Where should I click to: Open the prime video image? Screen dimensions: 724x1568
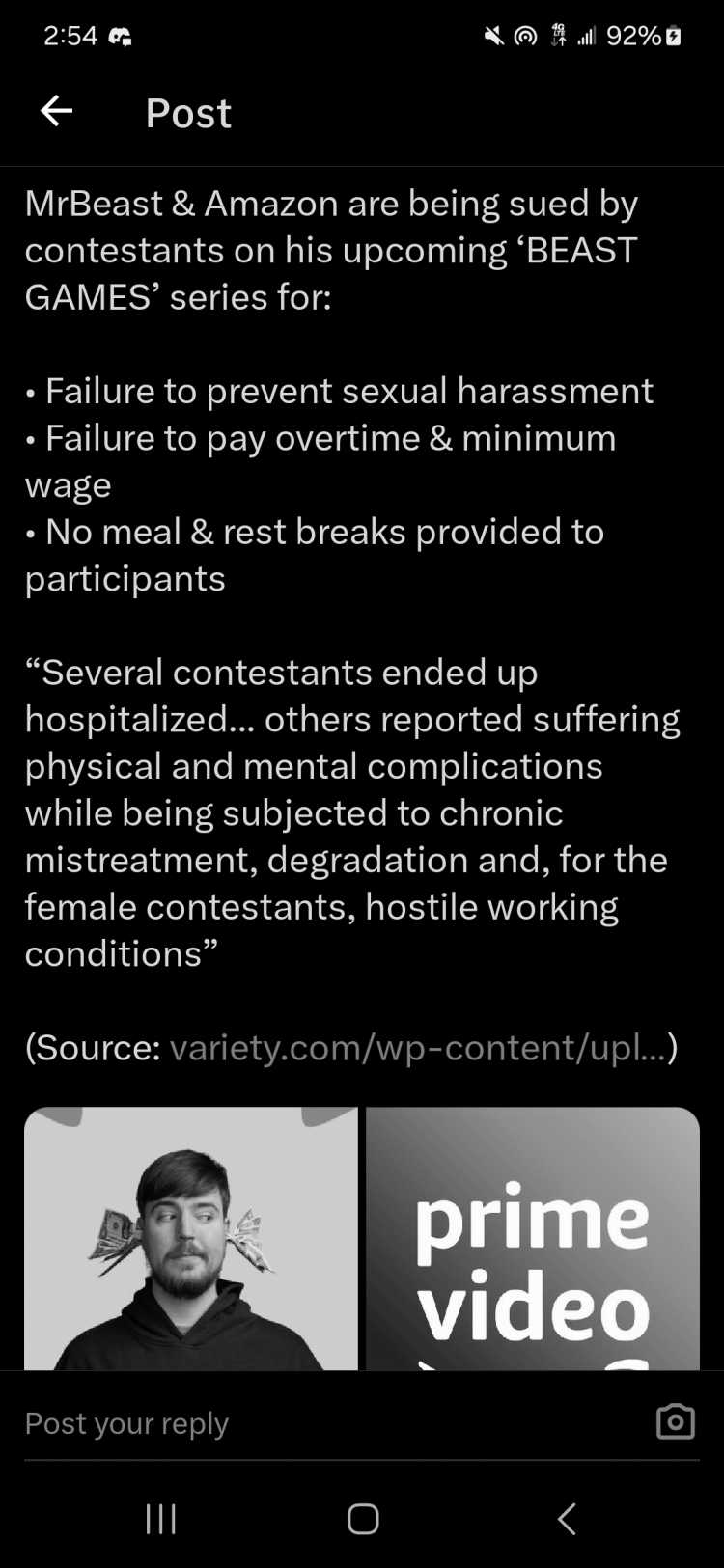(533, 1238)
